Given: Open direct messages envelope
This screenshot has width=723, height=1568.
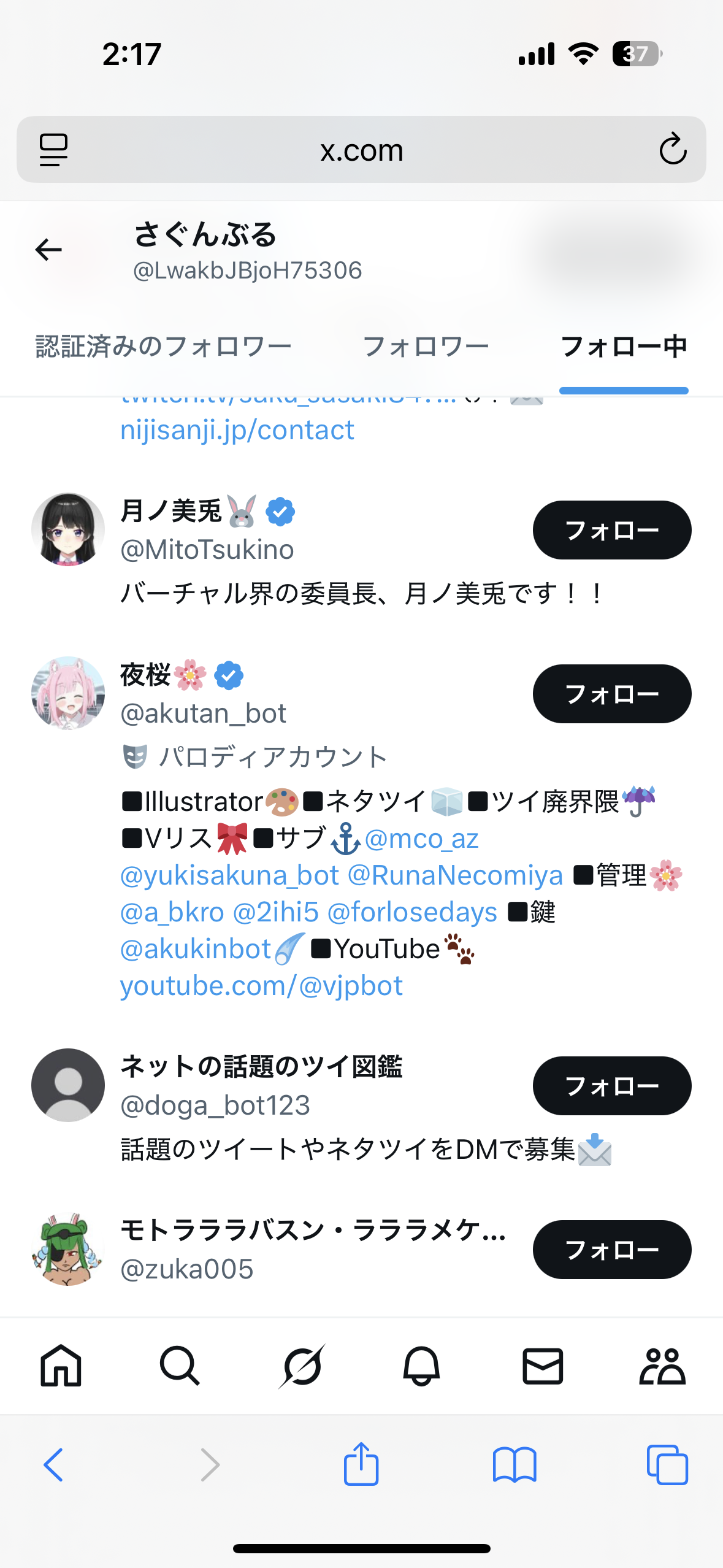Looking at the screenshot, I should coord(543,1366).
